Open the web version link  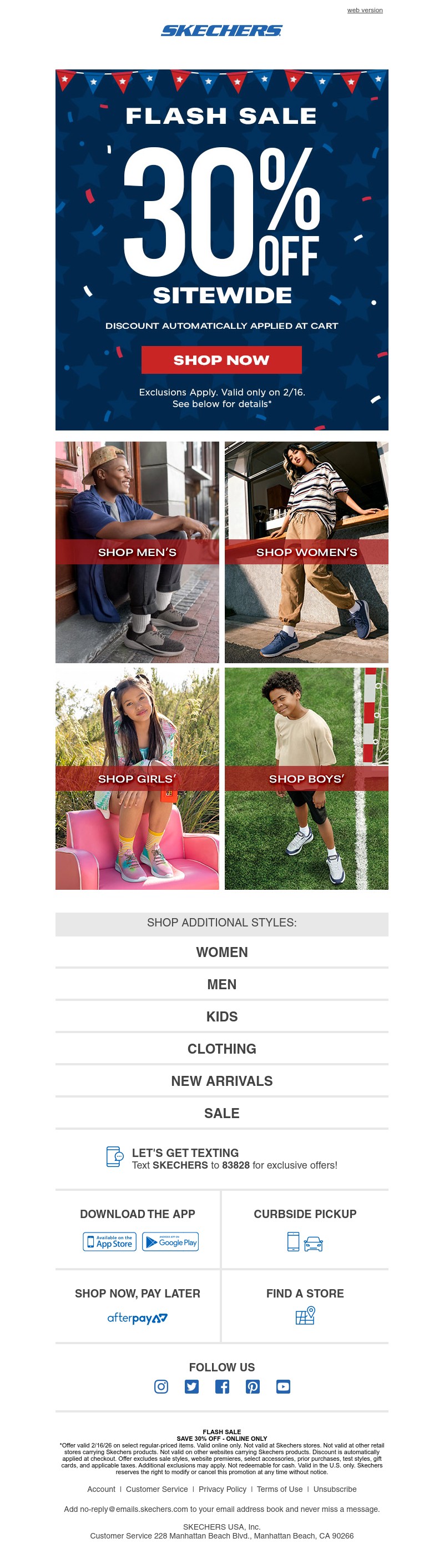364,10
